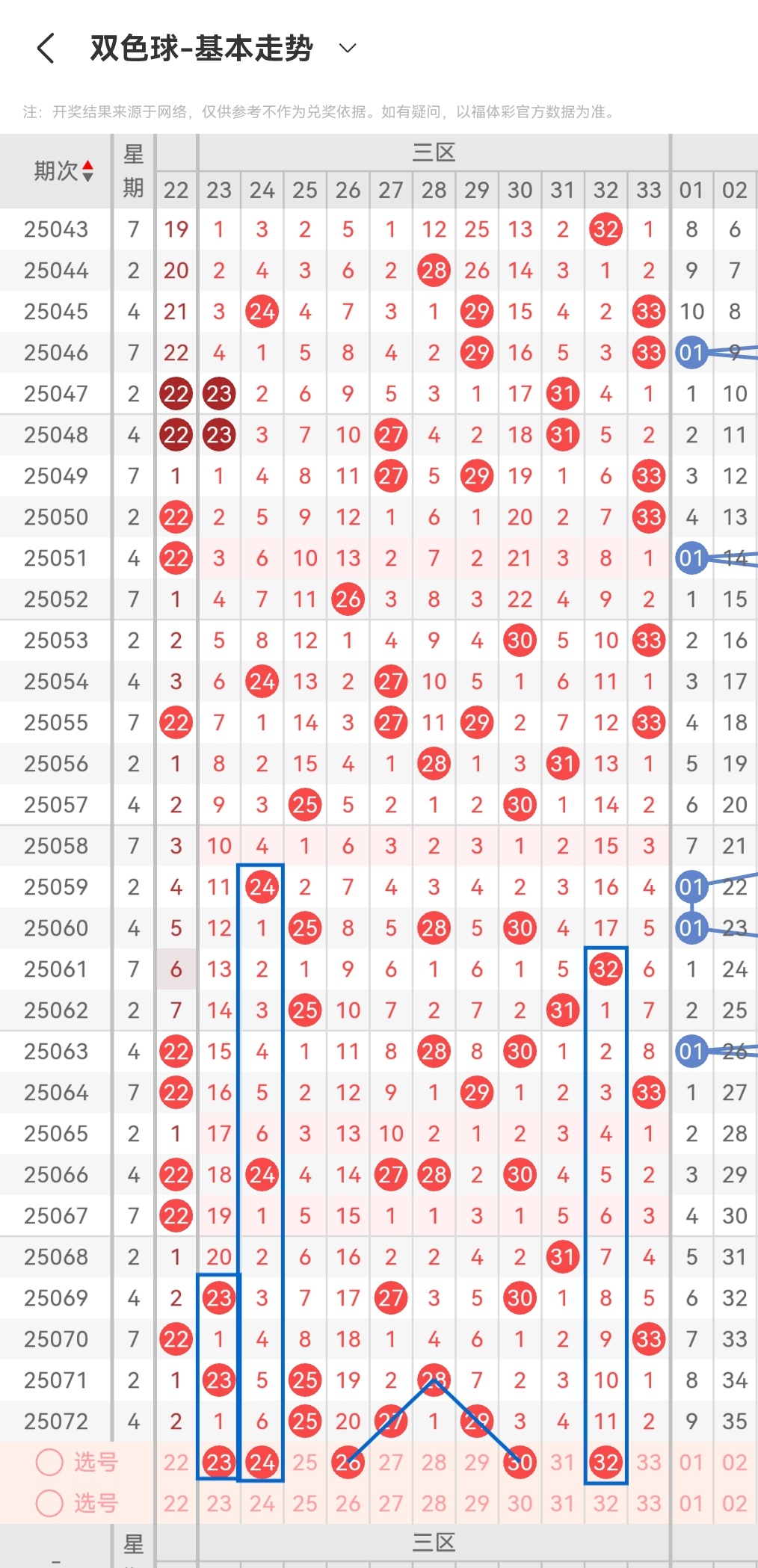Select the second 选号 radio button
Screen dimensions: 758x1568
(50, 1503)
